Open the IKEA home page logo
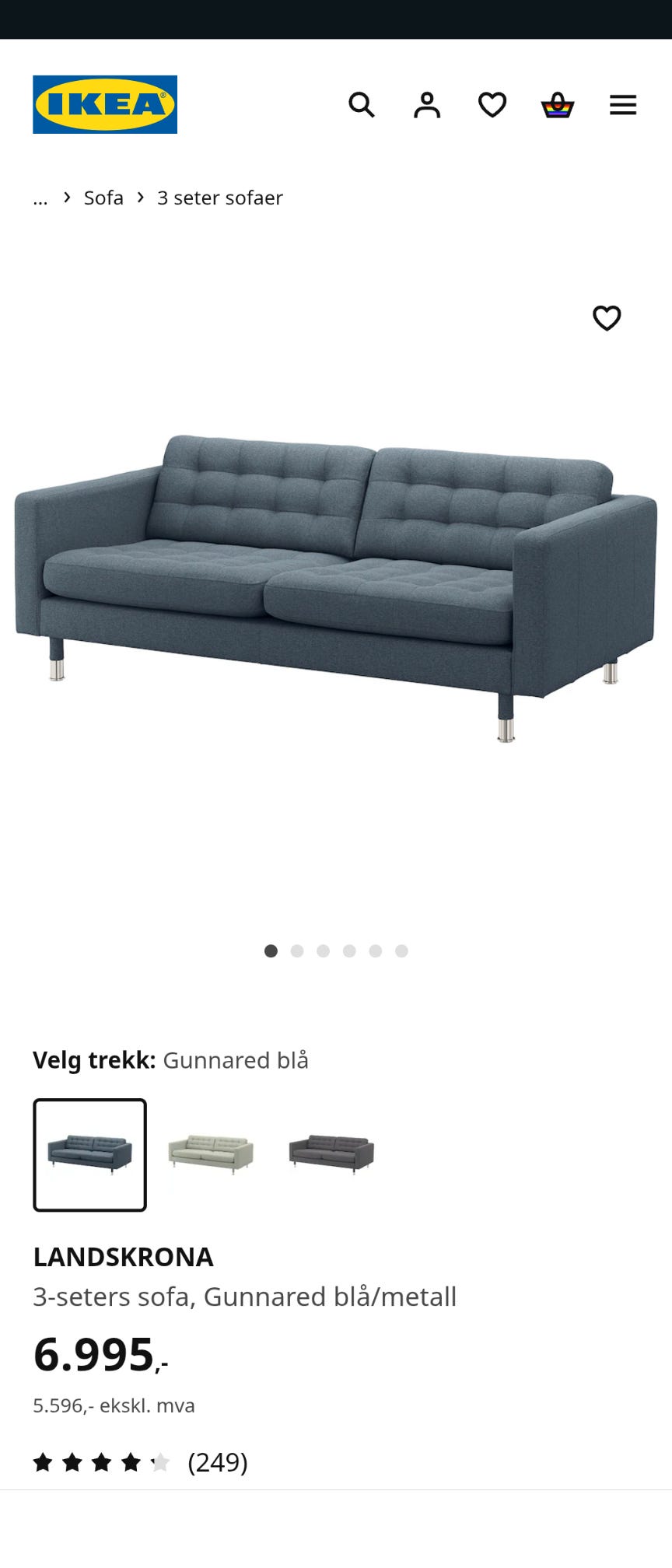This screenshot has height=1568, width=672. [x=105, y=104]
